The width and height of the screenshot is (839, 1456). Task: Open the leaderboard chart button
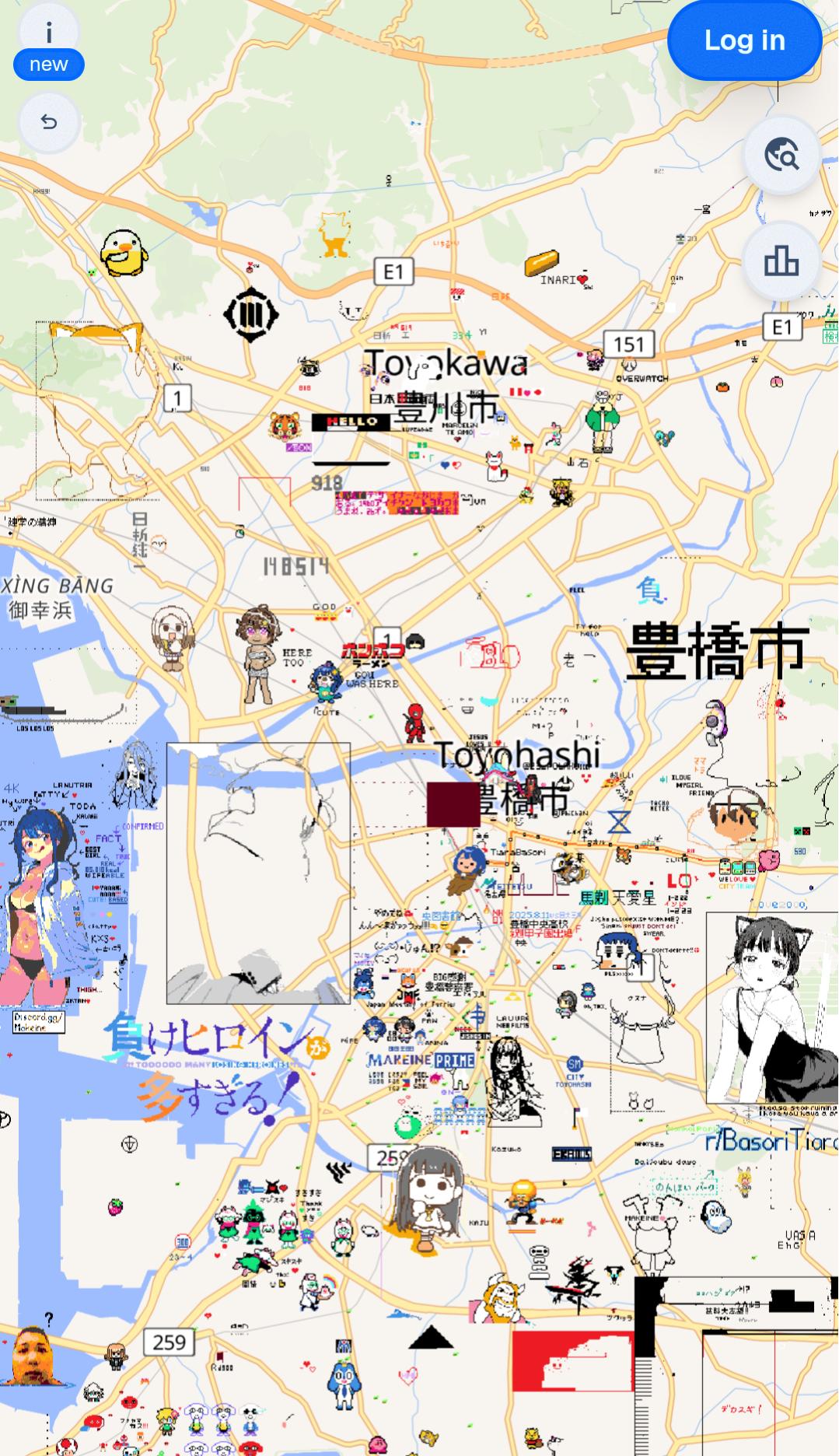tap(781, 261)
